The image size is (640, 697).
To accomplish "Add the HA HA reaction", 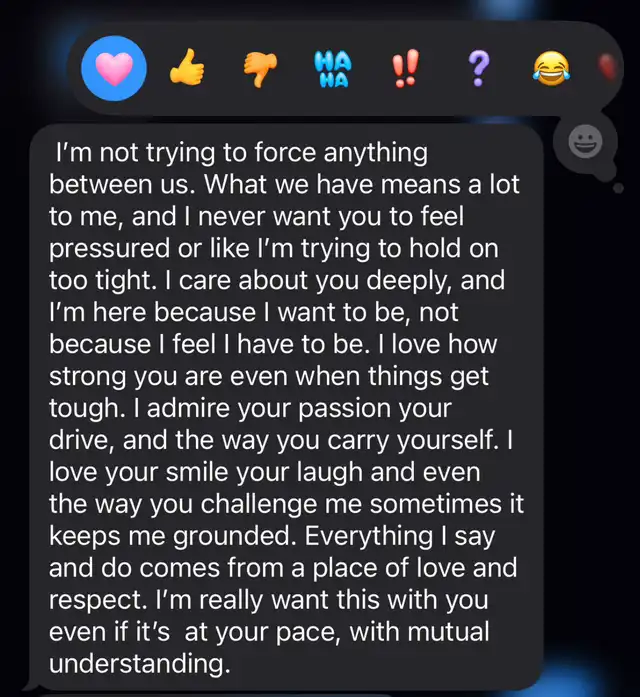I will [332, 68].
